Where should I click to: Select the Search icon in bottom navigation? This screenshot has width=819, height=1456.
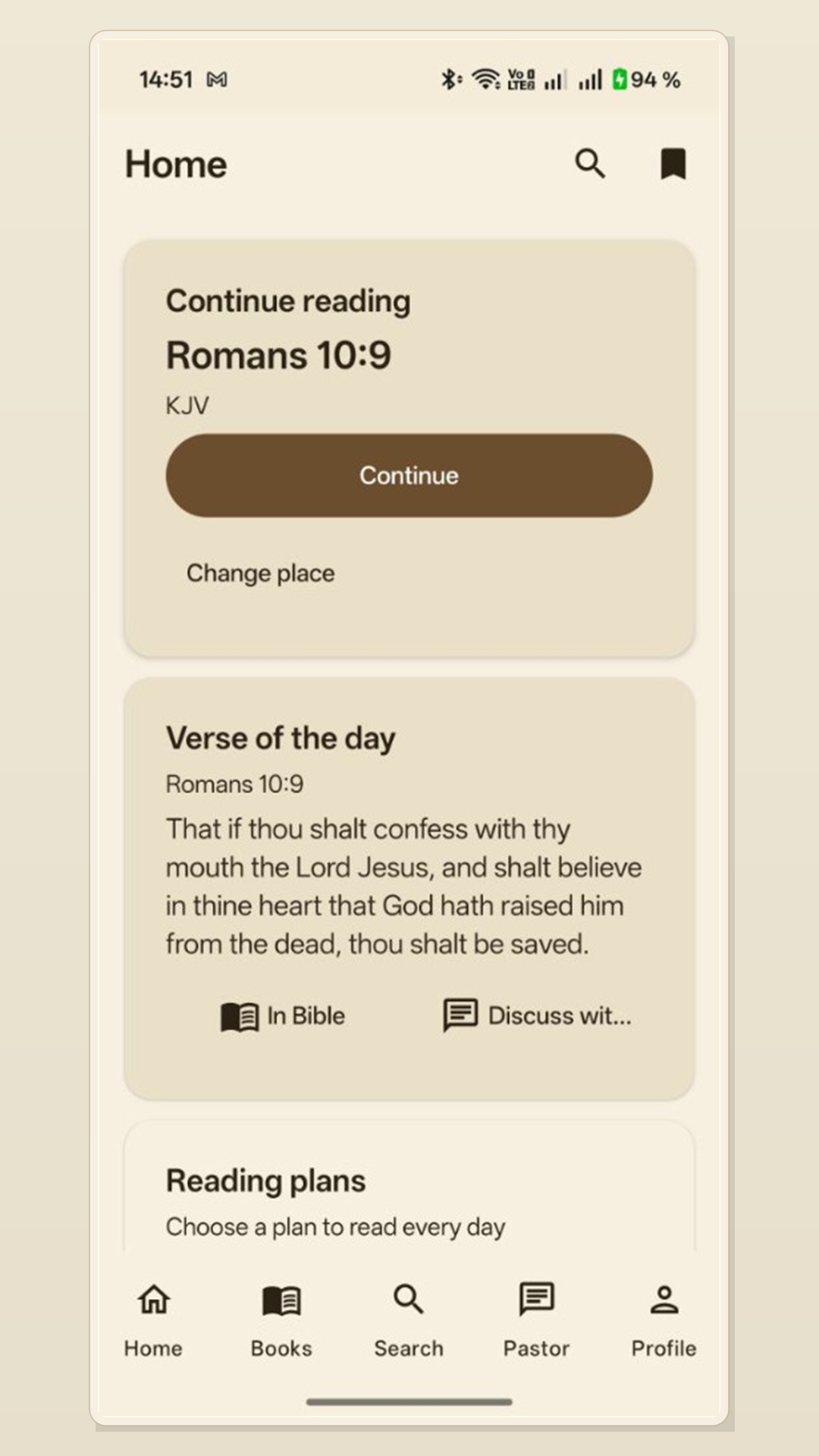[x=409, y=1297]
